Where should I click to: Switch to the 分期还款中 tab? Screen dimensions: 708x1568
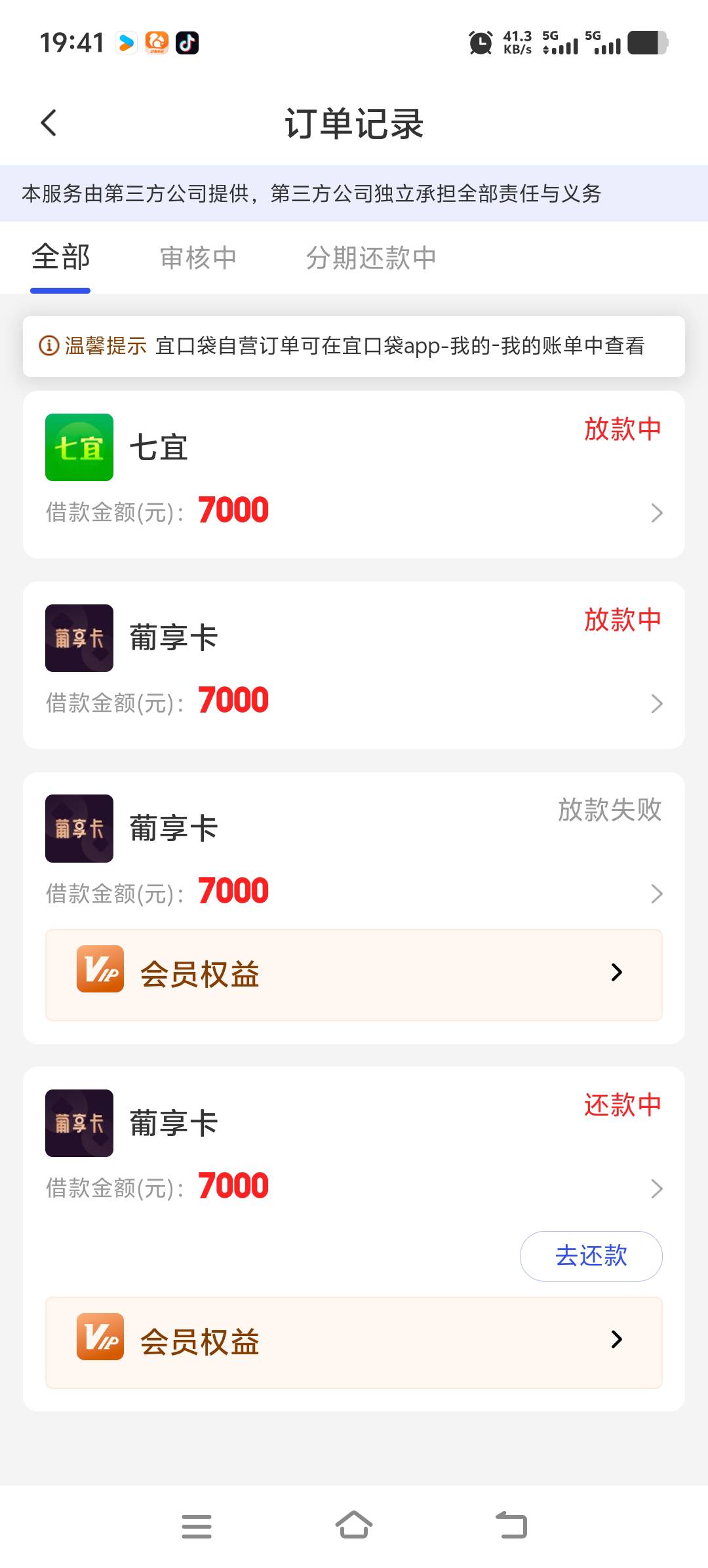point(371,258)
